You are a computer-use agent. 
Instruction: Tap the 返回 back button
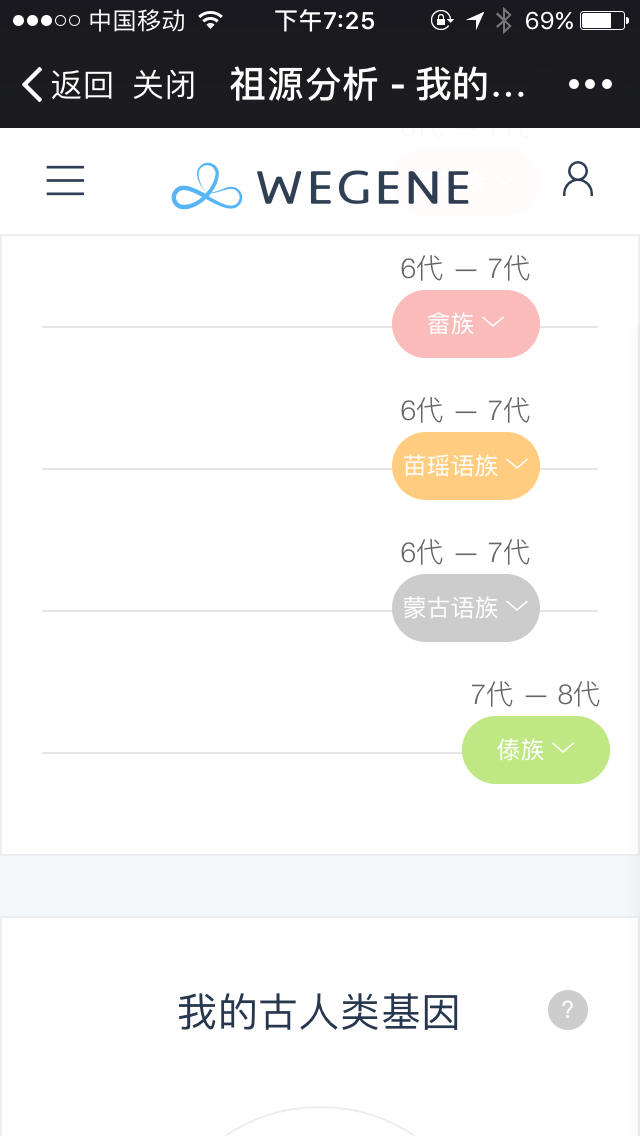[67, 85]
